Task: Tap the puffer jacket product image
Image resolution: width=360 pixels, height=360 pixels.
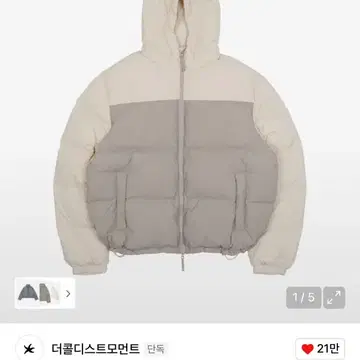Action: pyautogui.click(x=180, y=137)
